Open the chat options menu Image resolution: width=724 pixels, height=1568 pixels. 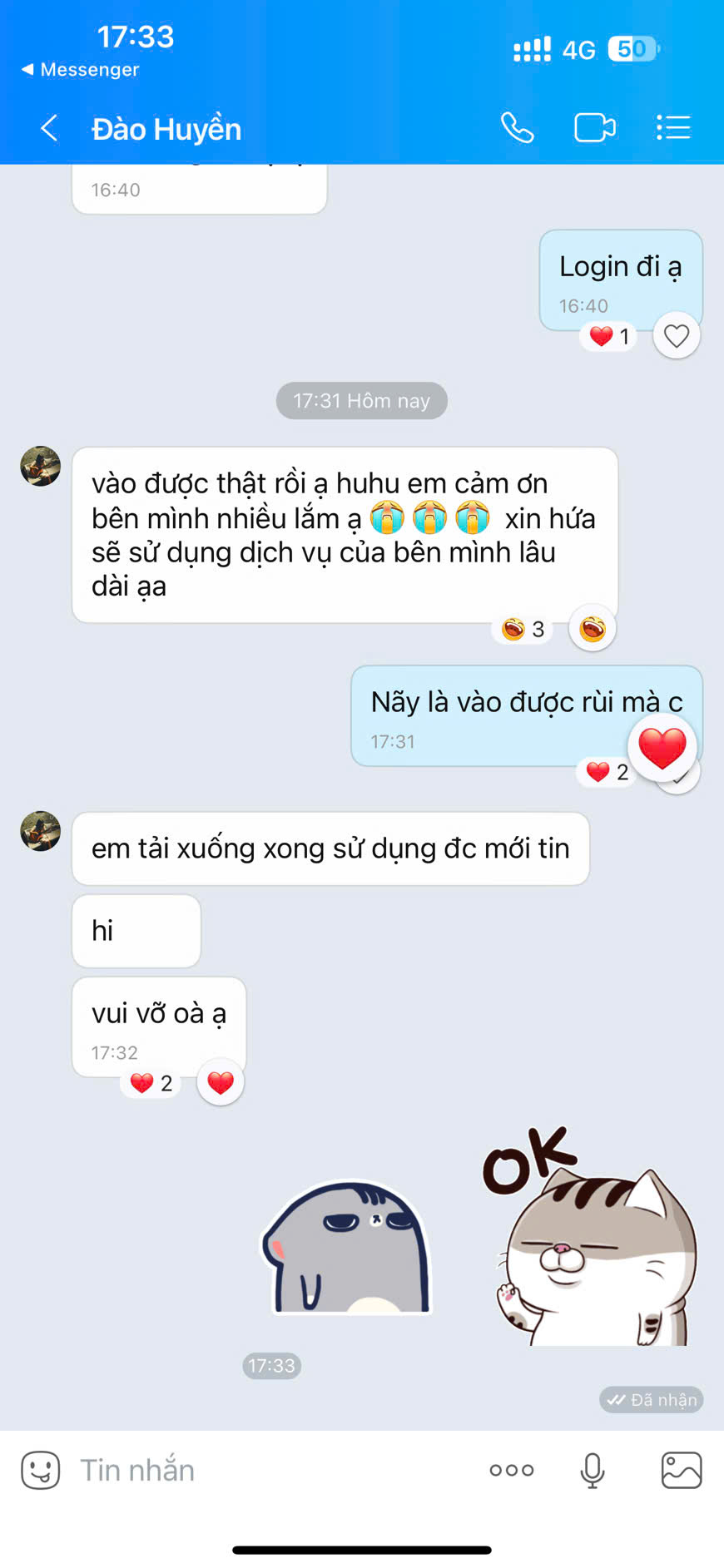(673, 128)
